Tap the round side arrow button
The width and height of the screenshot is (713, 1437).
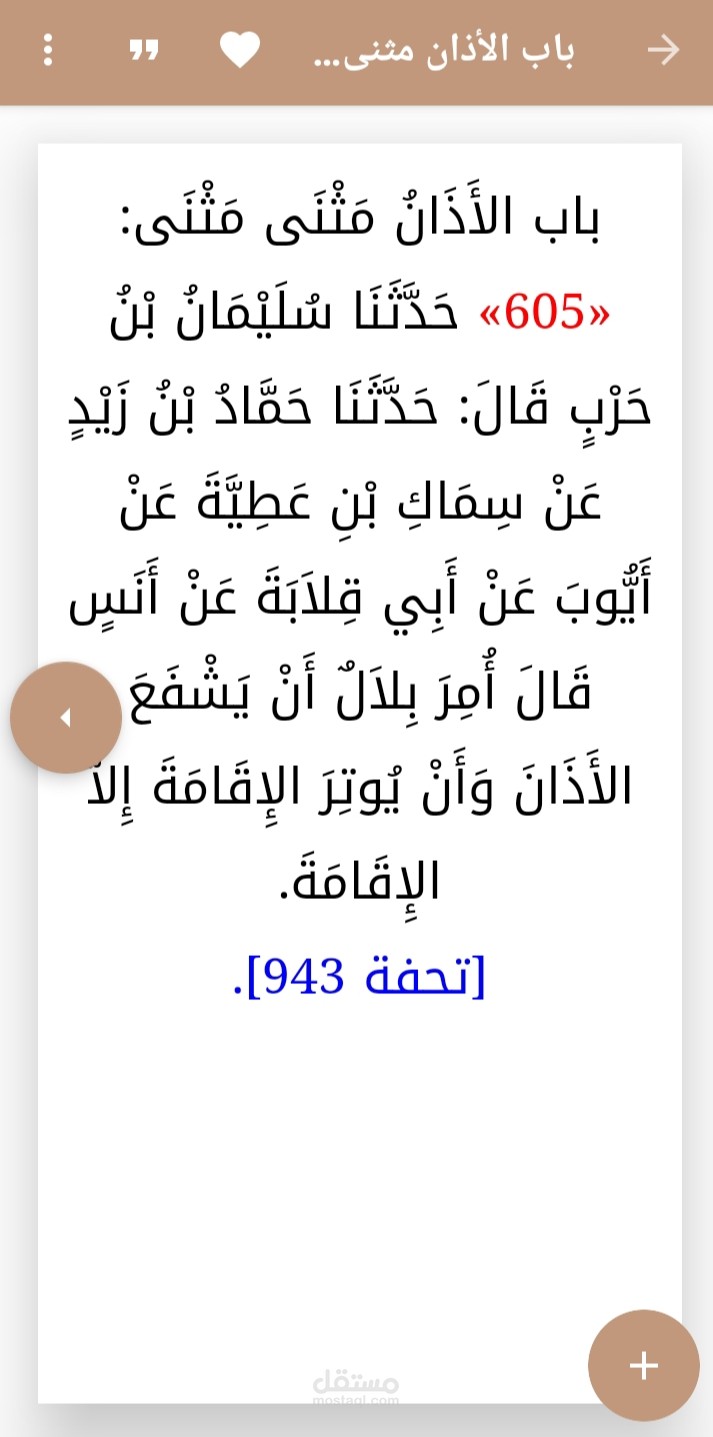[x=66, y=717]
